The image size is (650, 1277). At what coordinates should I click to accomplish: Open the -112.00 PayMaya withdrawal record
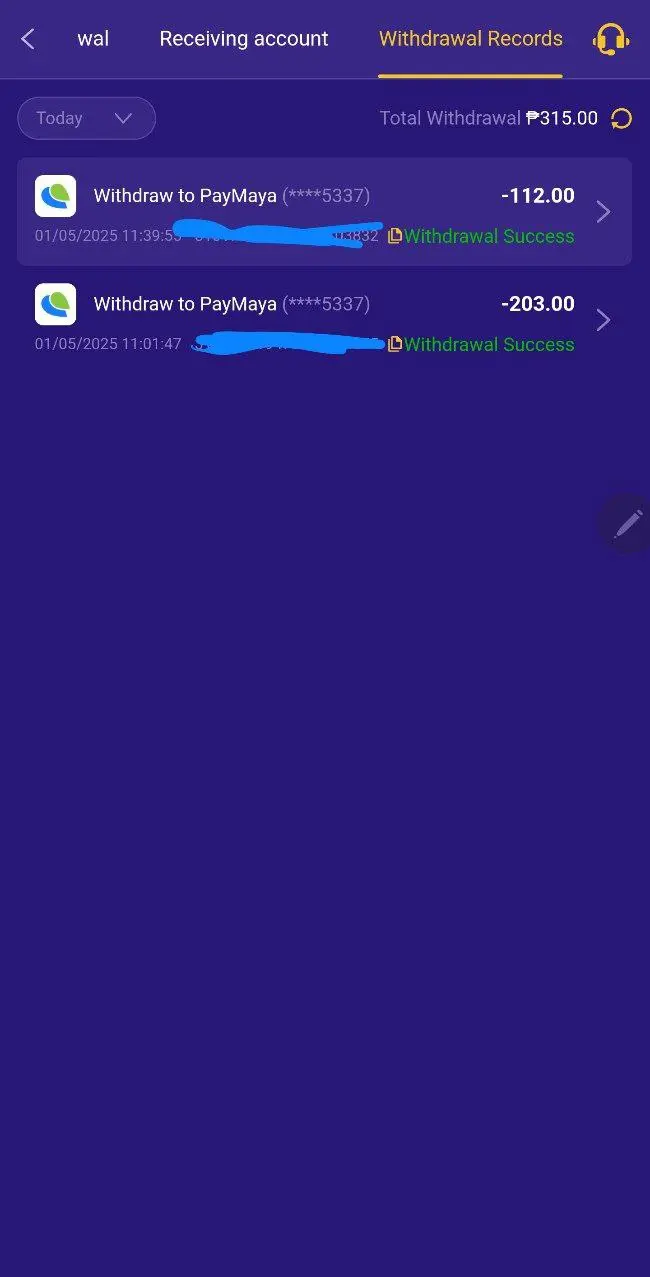(x=324, y=212)
